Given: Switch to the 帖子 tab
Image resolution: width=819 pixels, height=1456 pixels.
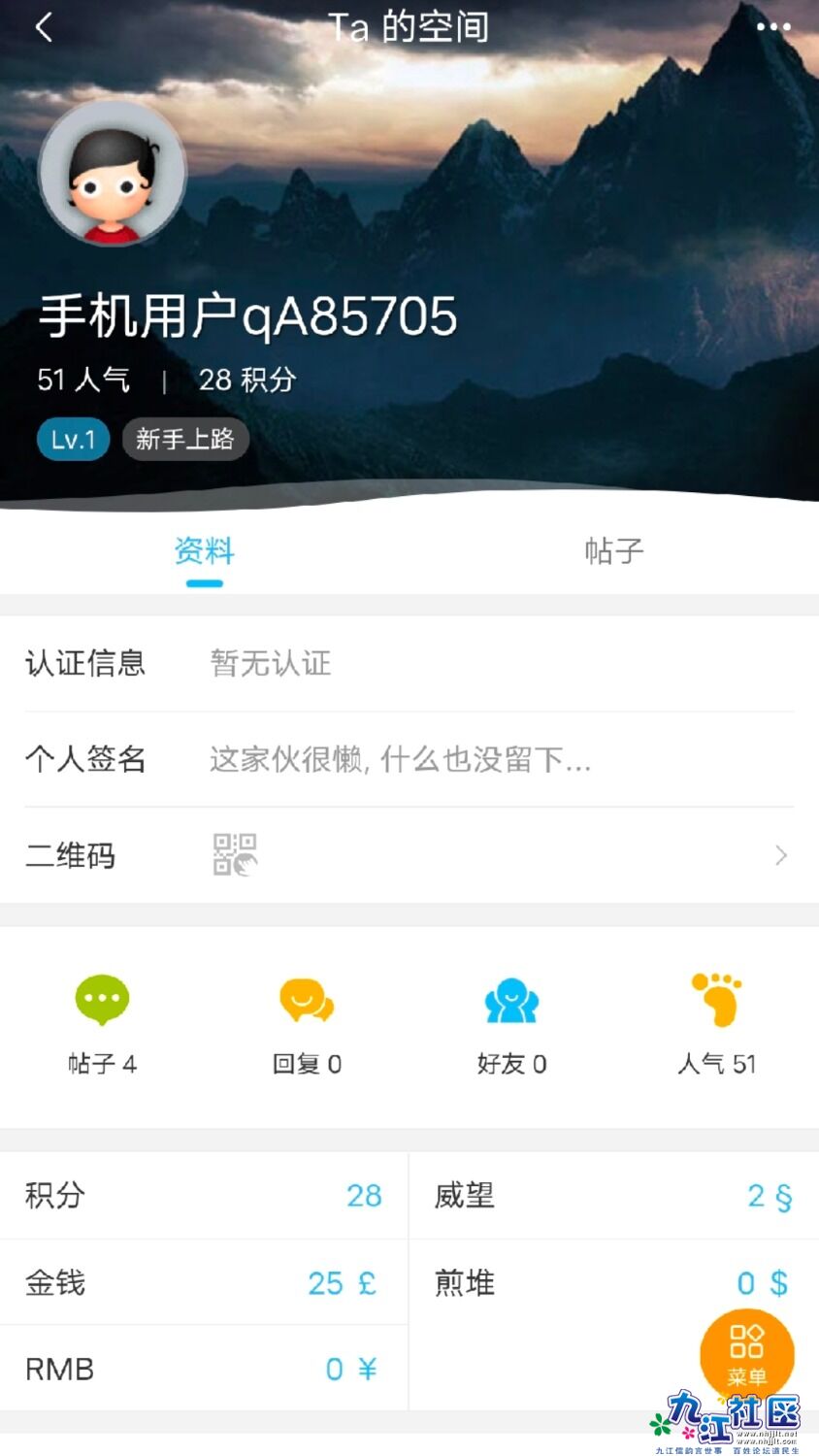Looking at the screenshot, I should [613, 551].
